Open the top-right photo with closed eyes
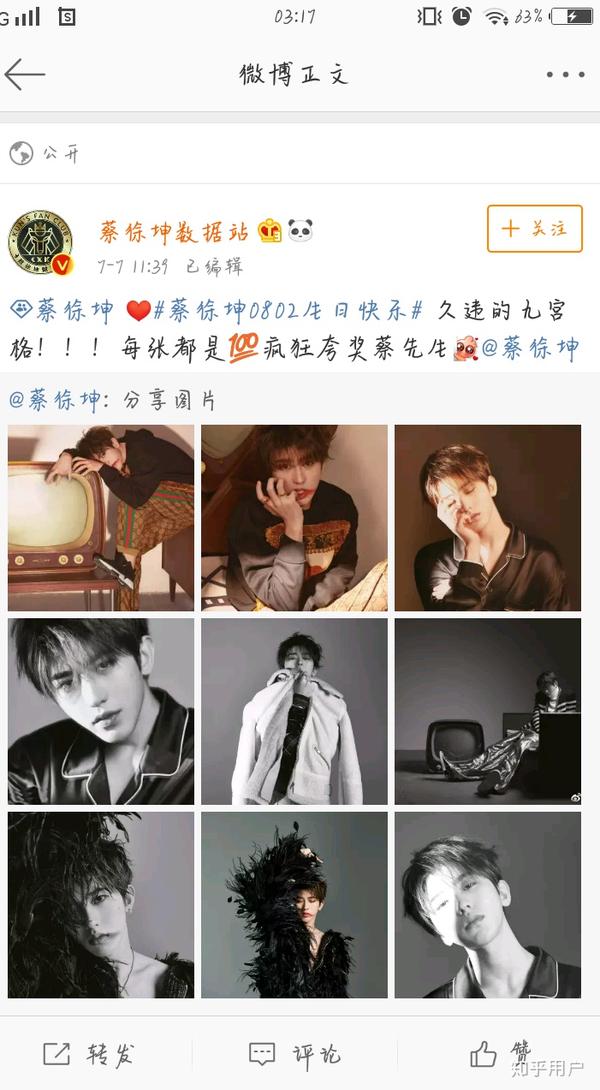 pyautogui.click(x=487, y=518)
